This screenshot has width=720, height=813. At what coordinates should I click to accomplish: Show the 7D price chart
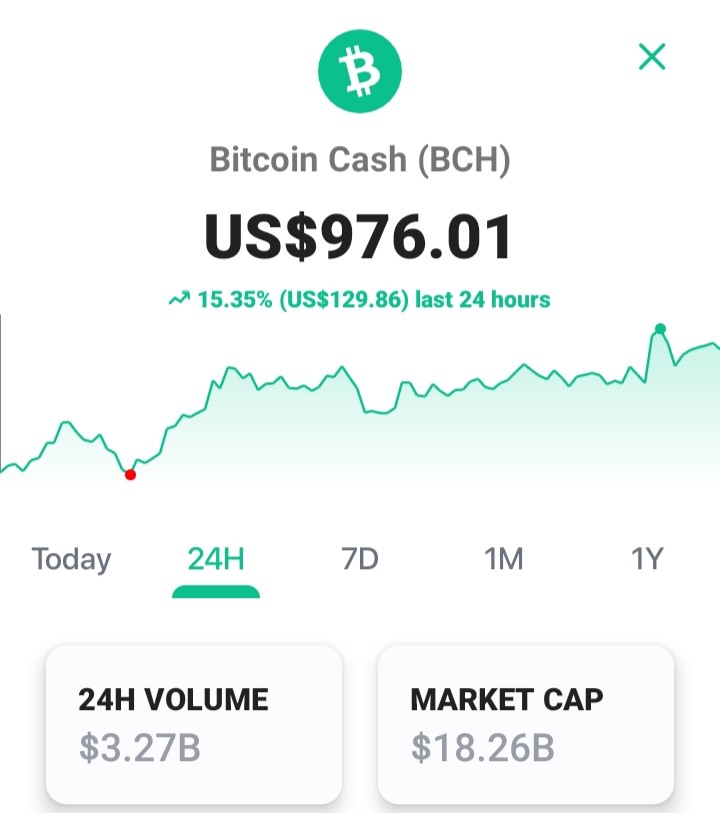click(x=360, y=559)
